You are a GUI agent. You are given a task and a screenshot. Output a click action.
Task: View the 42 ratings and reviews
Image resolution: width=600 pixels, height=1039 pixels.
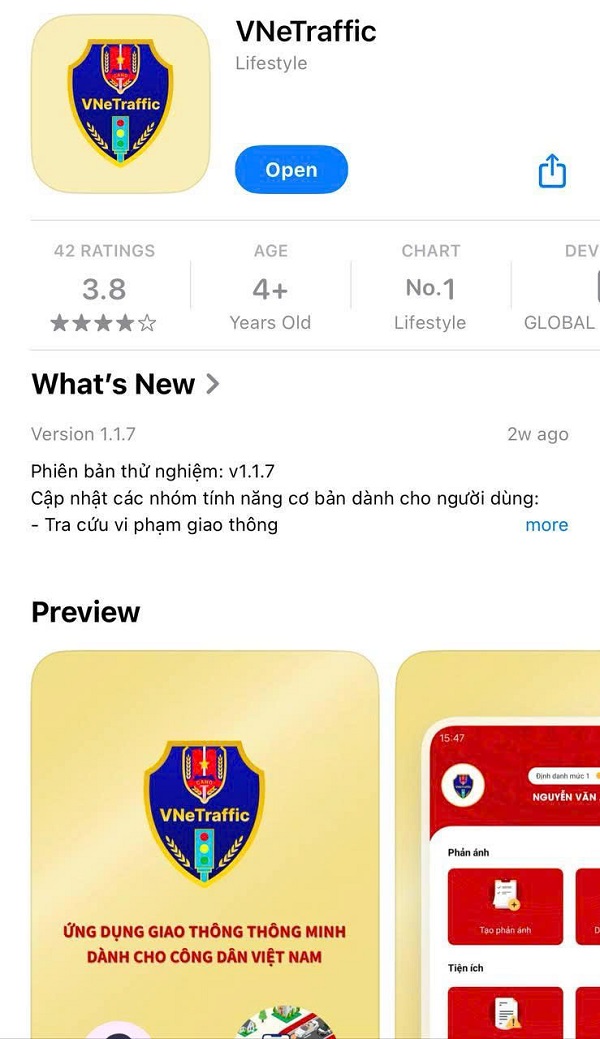pos(104,288)
